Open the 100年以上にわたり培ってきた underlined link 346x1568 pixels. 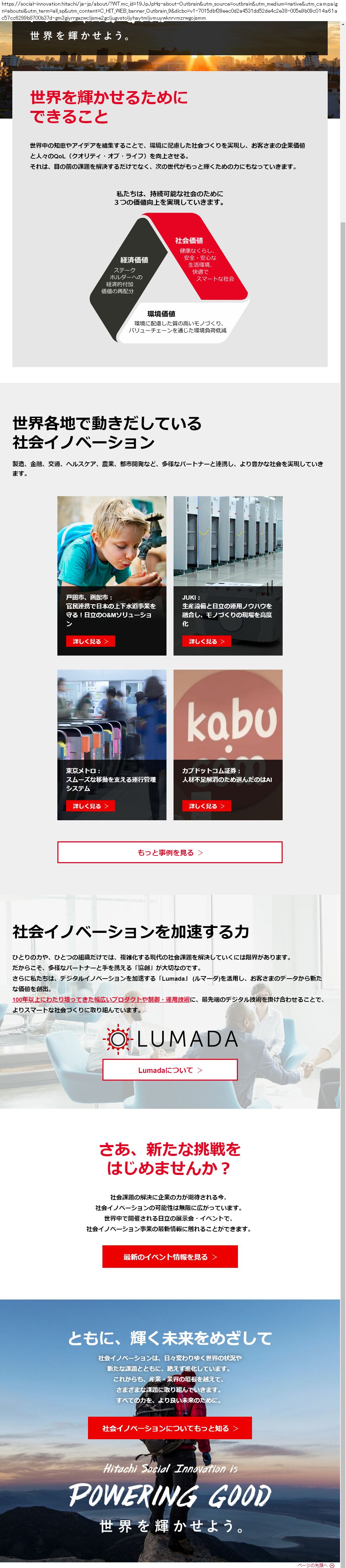click(101, 999)
